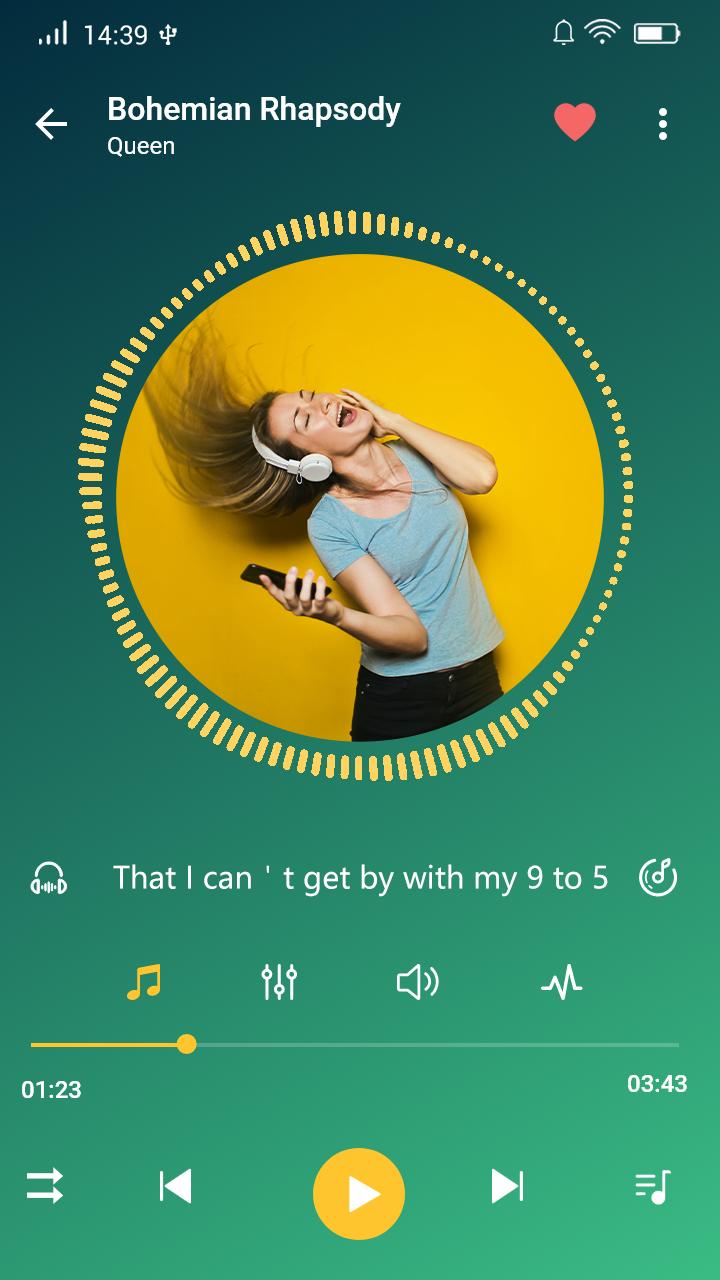Unfavorite Bohemian Rhapsody via the heart icon
This screenshot has height=1280, width=720.
tap(575, 123)
